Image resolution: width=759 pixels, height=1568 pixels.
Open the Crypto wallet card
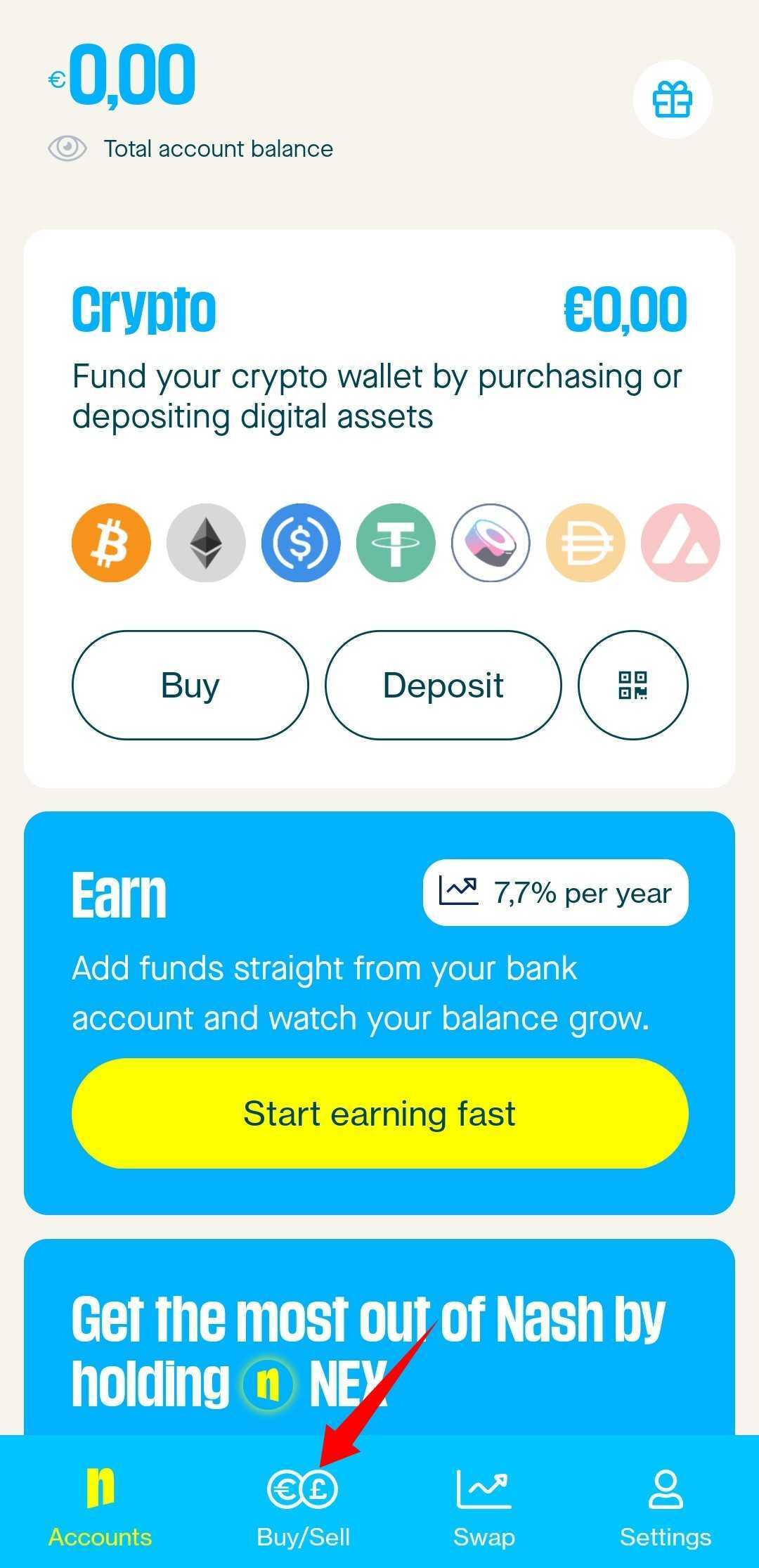click(x=379, y=352)
